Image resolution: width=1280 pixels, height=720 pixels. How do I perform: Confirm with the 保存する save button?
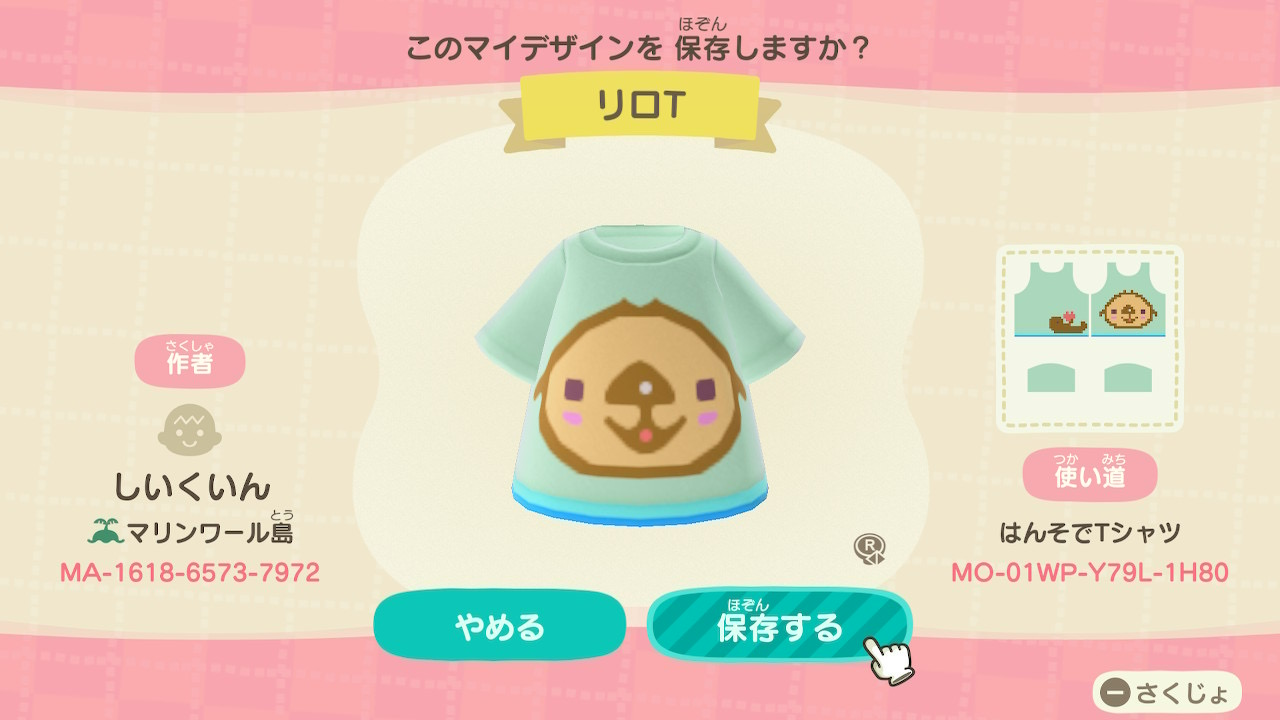click(x=779, y=626)
